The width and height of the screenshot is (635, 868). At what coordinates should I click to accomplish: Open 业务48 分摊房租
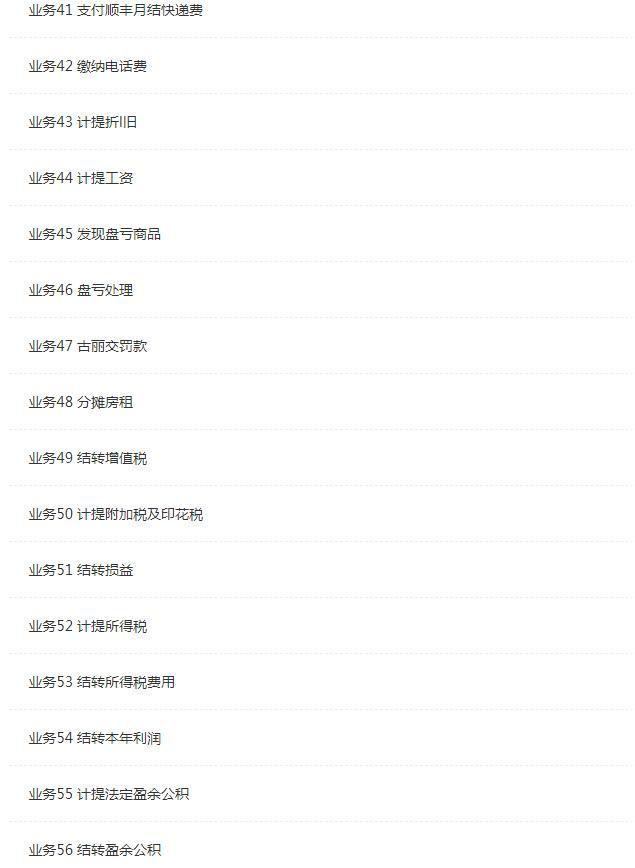81,402
